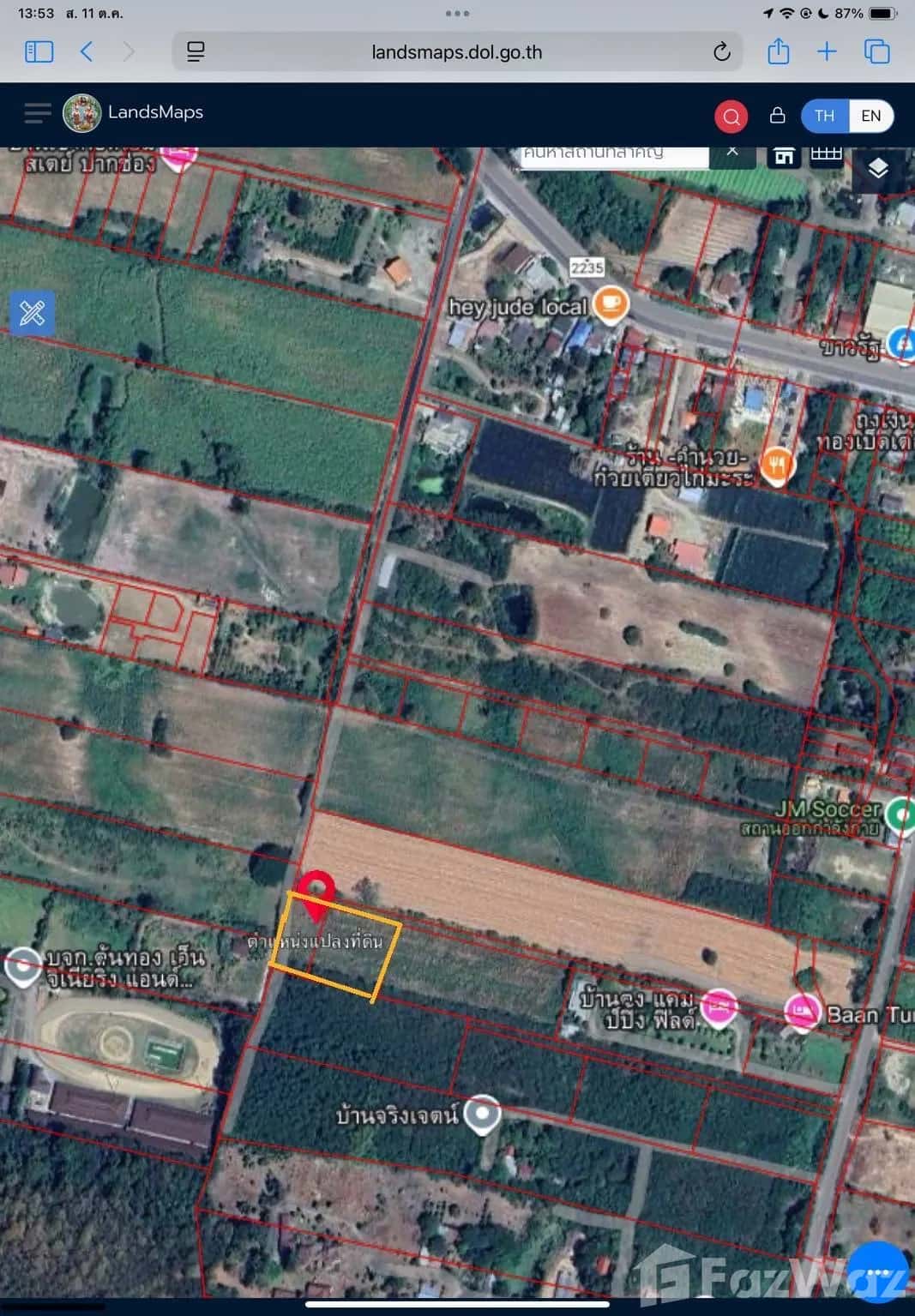915x1316 pixels.
Task: Open page settings icon in address bar
Action: click(x=196, y=52)
